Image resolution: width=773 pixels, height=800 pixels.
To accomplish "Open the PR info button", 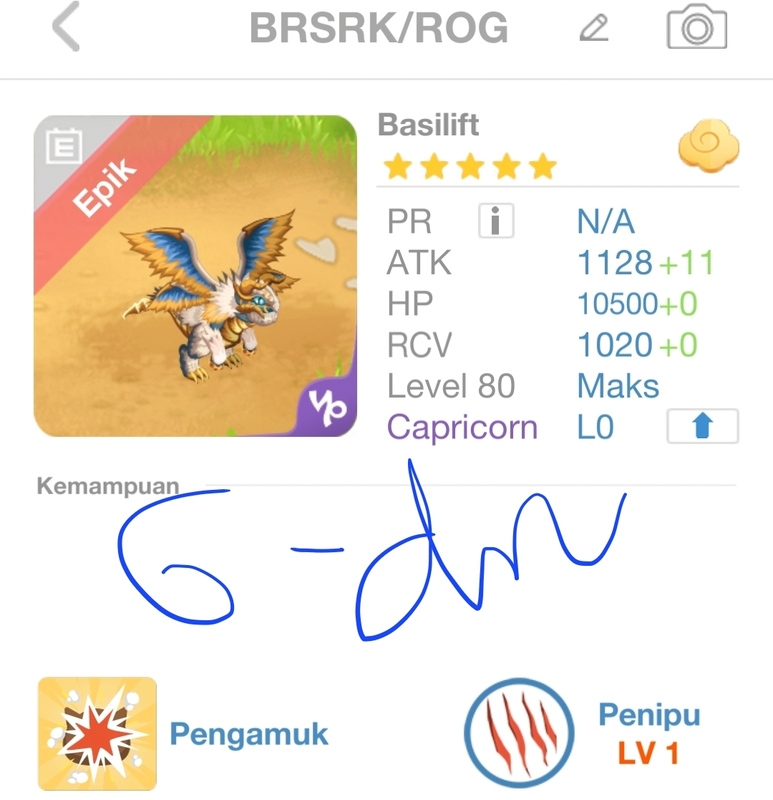I will pos(496,221).
